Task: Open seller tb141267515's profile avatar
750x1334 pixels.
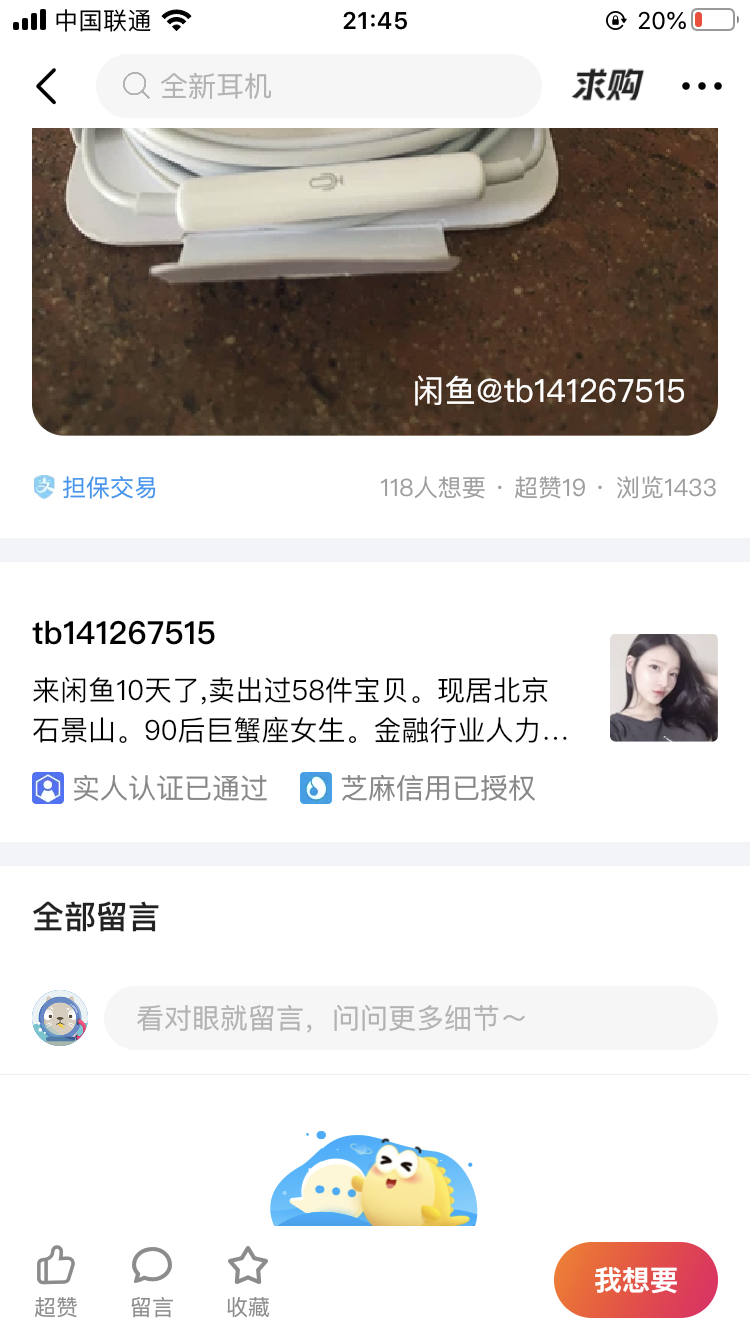Action: tap(663, 688)
